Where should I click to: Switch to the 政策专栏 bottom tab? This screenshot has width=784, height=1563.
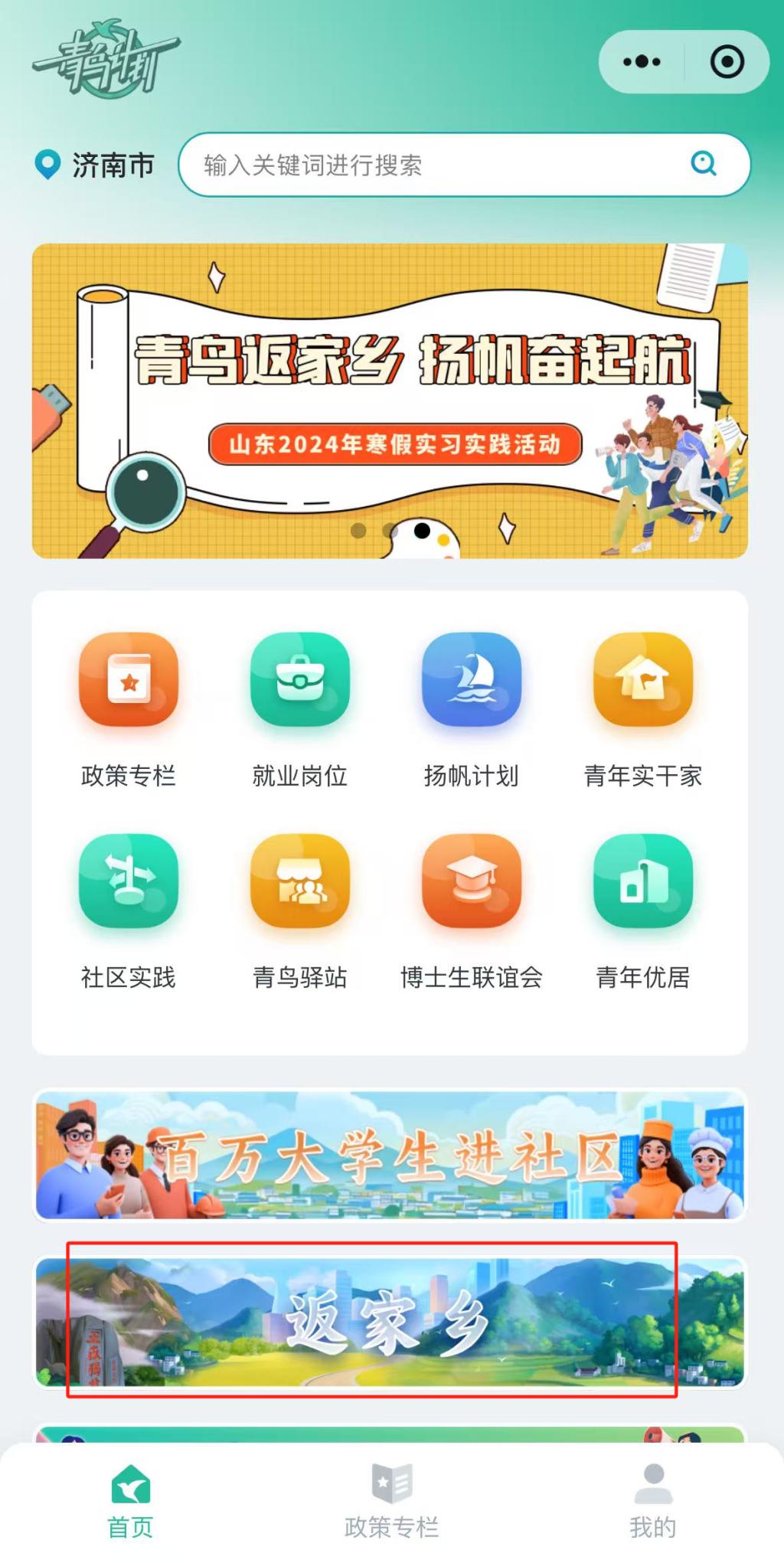[x=391, y=1502]
